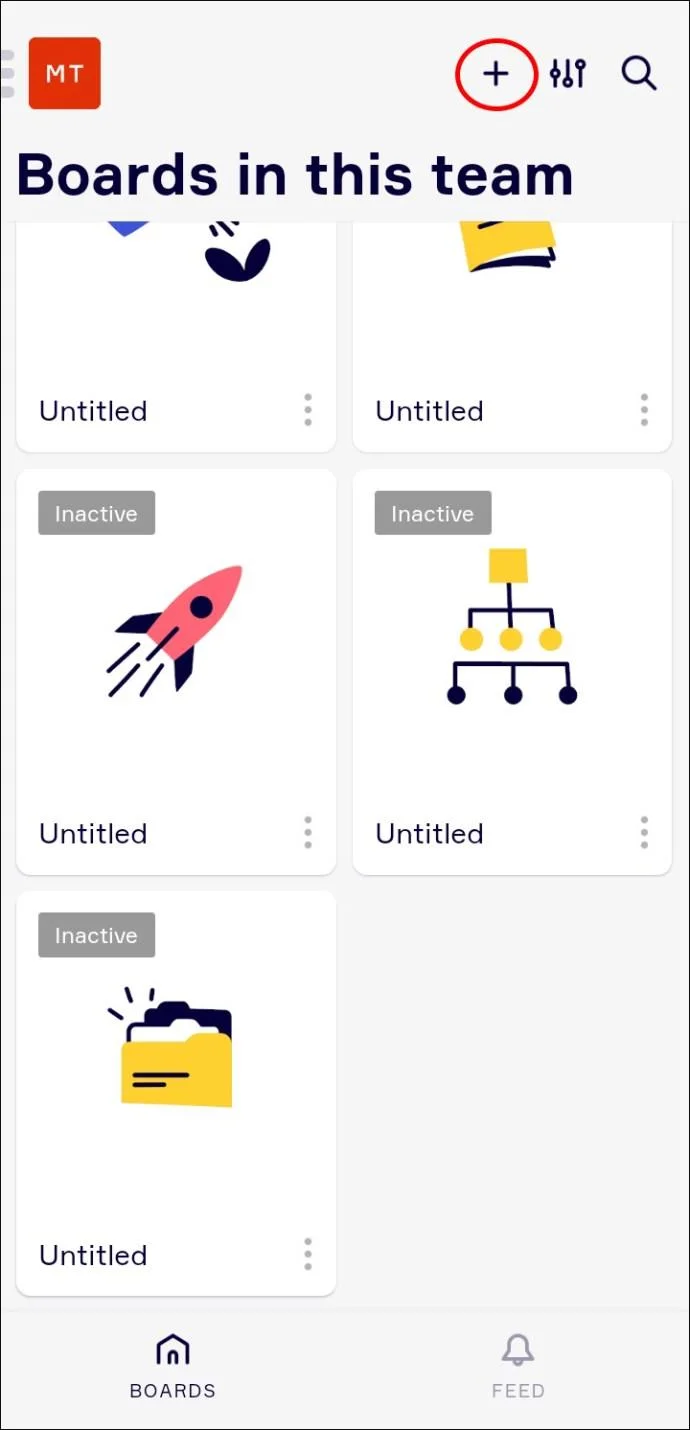Open the board filter settings icon
690x1430 pixels.
click(x=568, y=74)
